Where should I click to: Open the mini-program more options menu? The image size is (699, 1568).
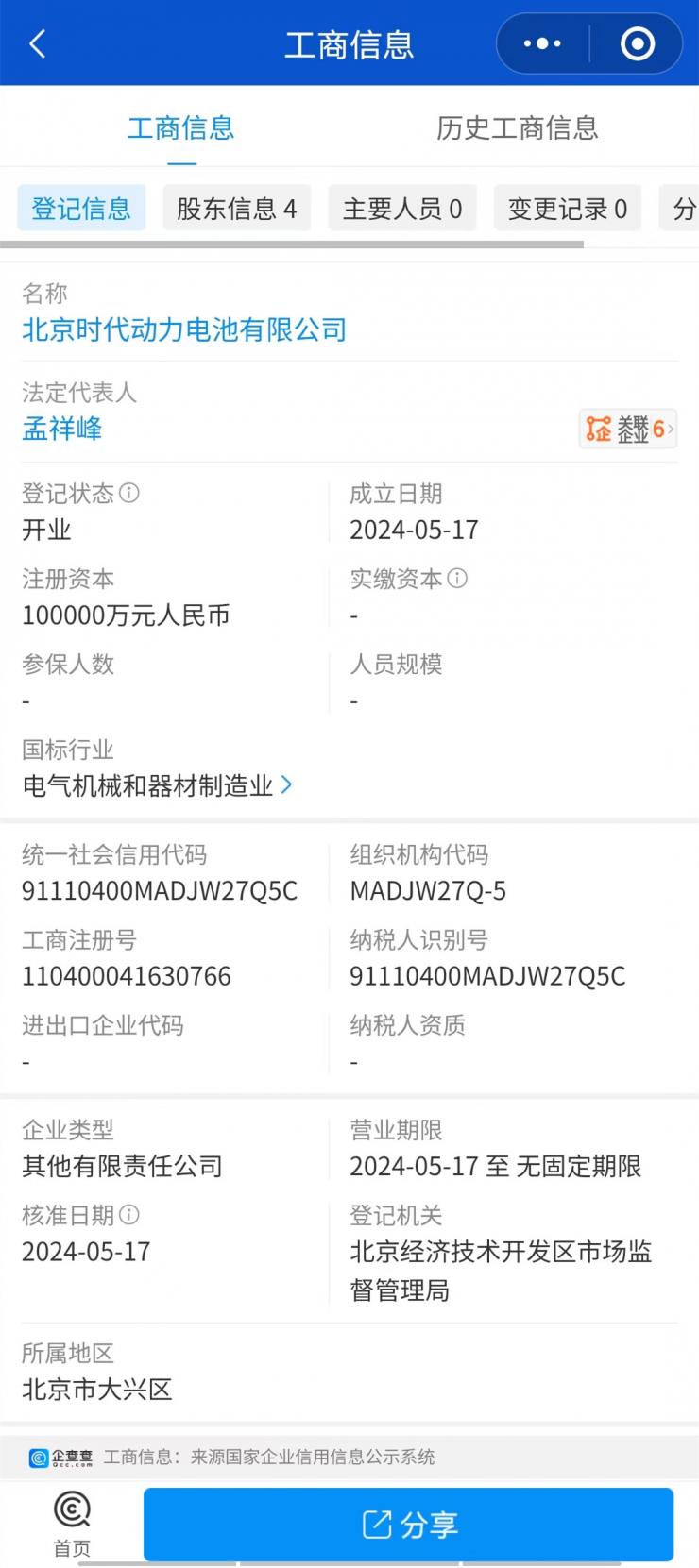542,43
